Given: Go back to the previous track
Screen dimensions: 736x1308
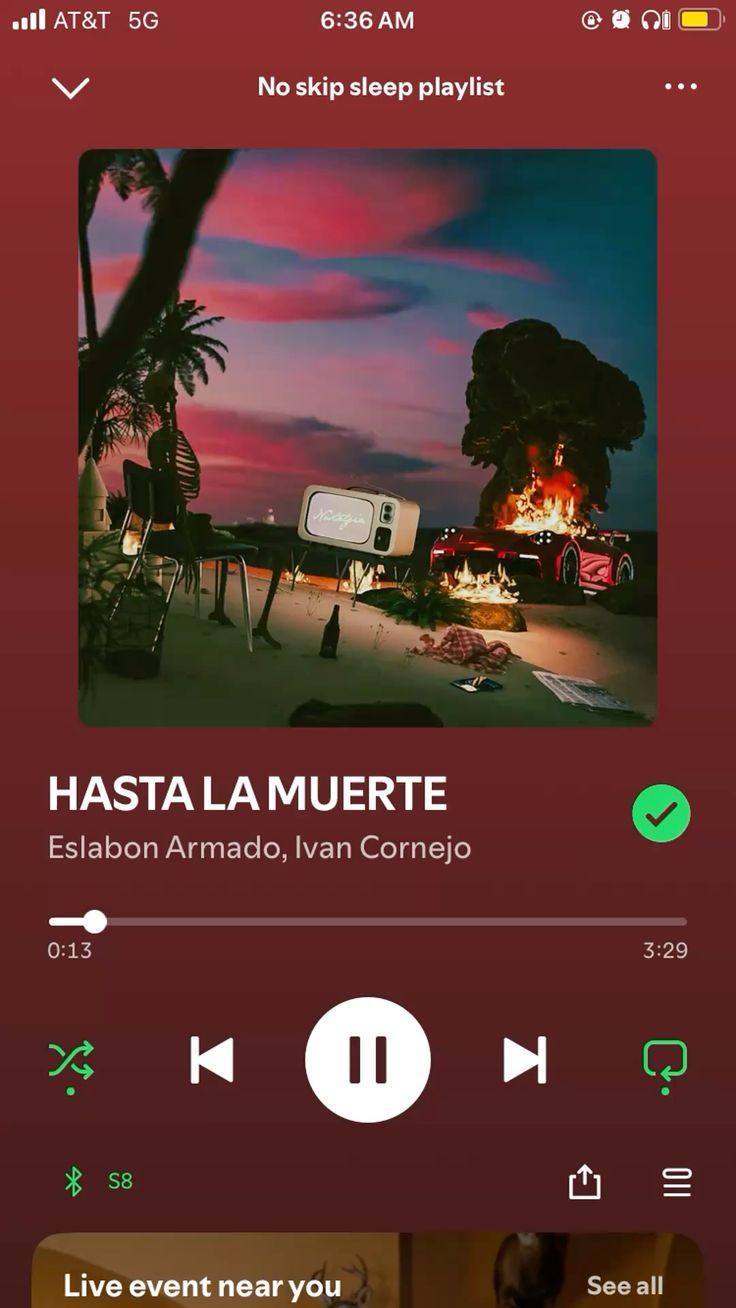Looking at the screenshot, I should (212, 1060).
